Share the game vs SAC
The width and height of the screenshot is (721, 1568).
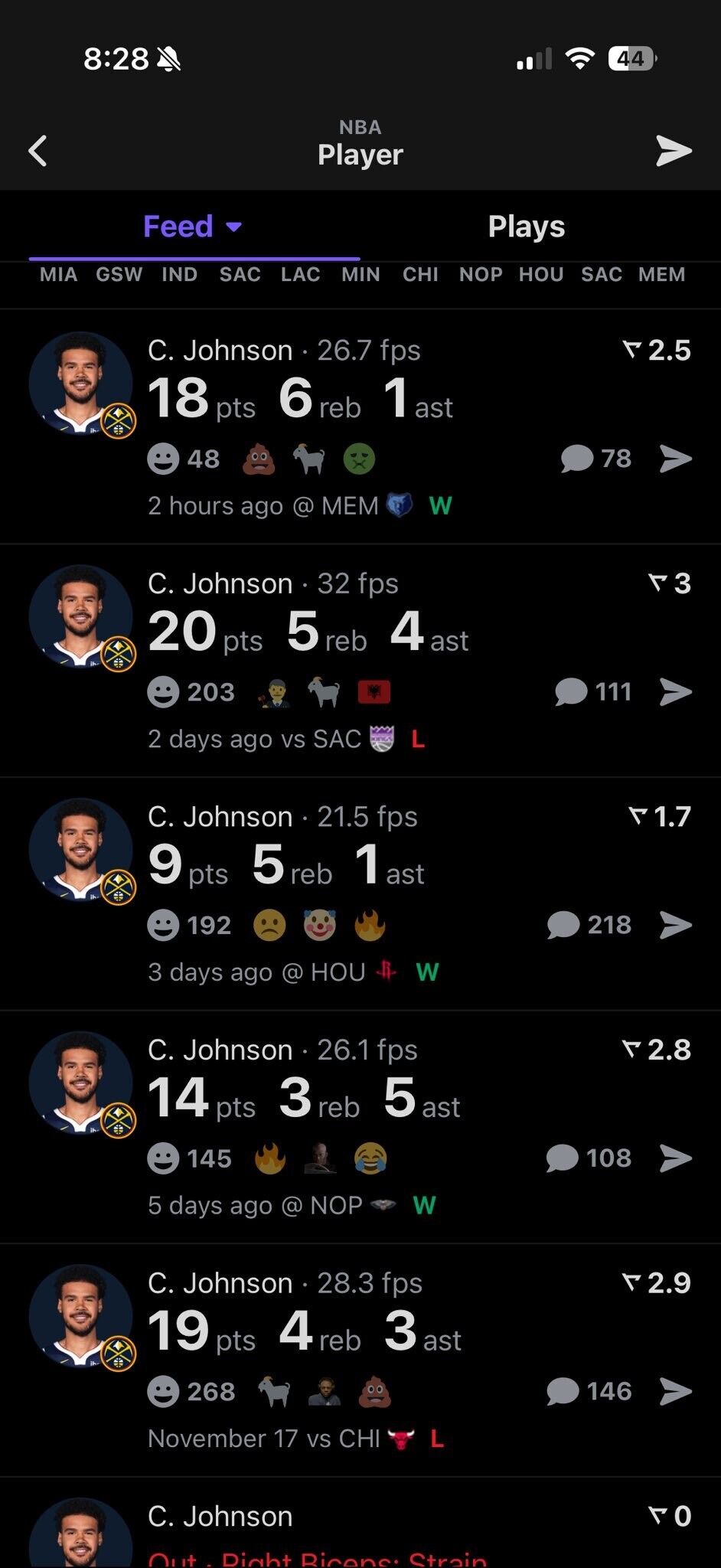676,692
